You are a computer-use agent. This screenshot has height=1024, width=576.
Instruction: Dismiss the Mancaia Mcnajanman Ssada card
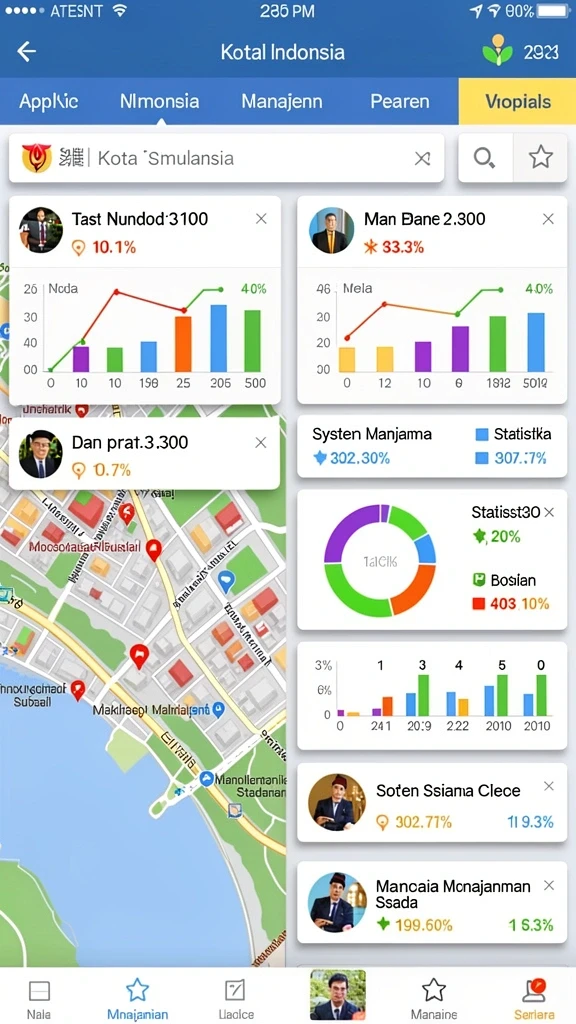pos(549,886)
